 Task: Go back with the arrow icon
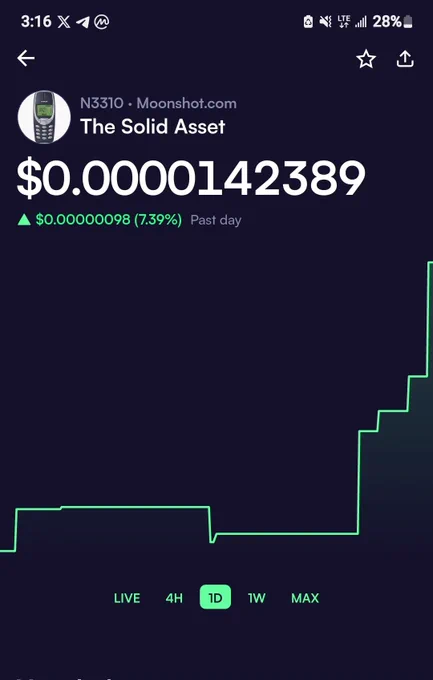(26, 58)
